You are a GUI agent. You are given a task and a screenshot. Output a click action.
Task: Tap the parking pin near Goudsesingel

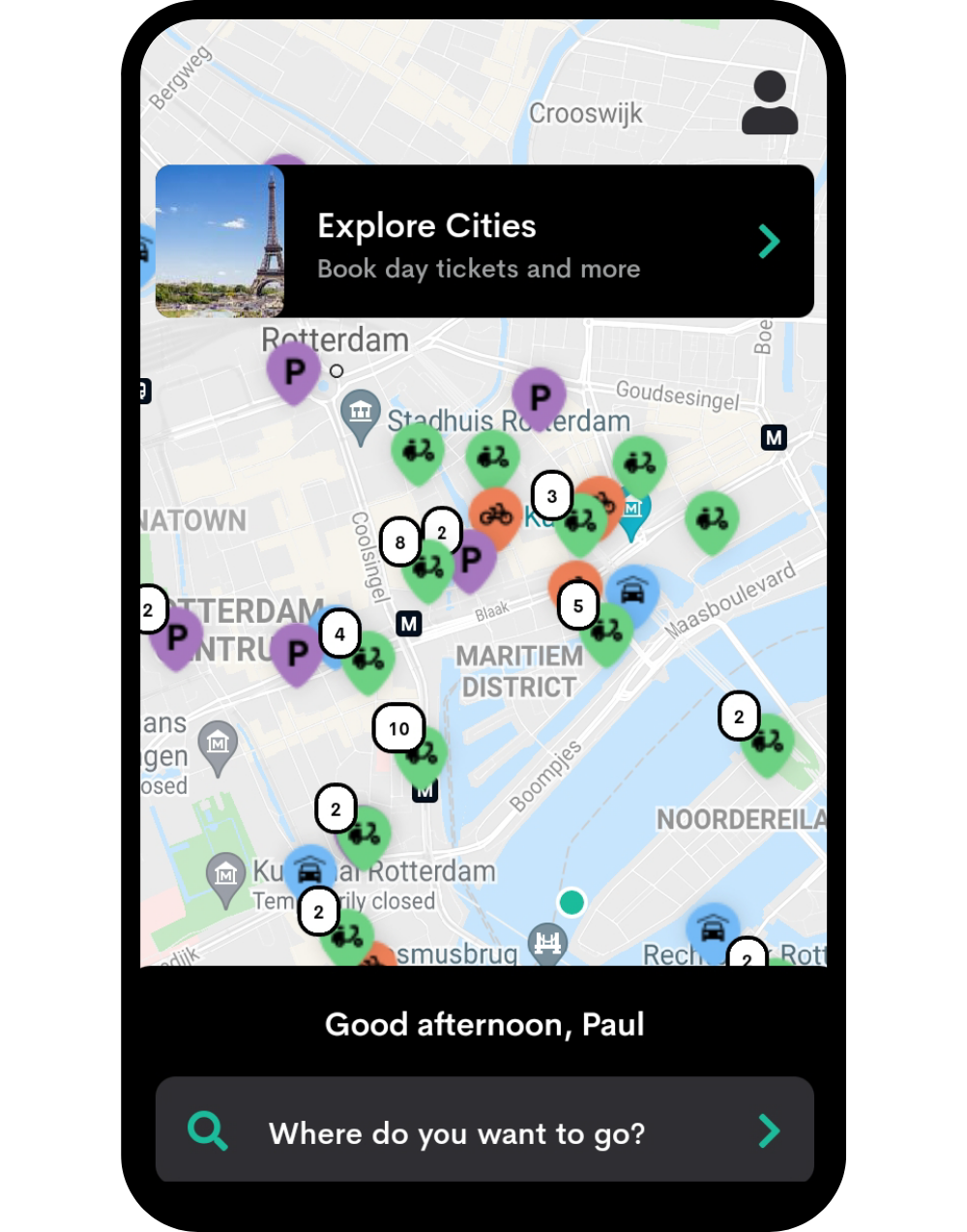pyautogui.click(x=540, y=396)
